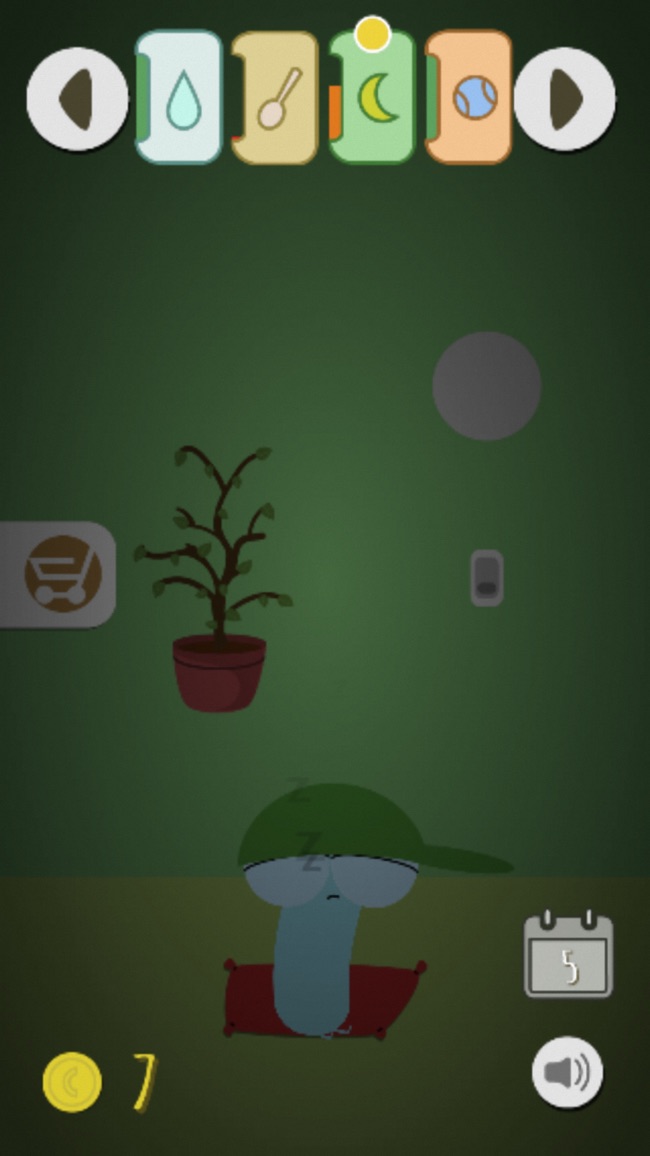650x1156 pixels.
Task: Open the daily calendar
Action: click(568, 956)
